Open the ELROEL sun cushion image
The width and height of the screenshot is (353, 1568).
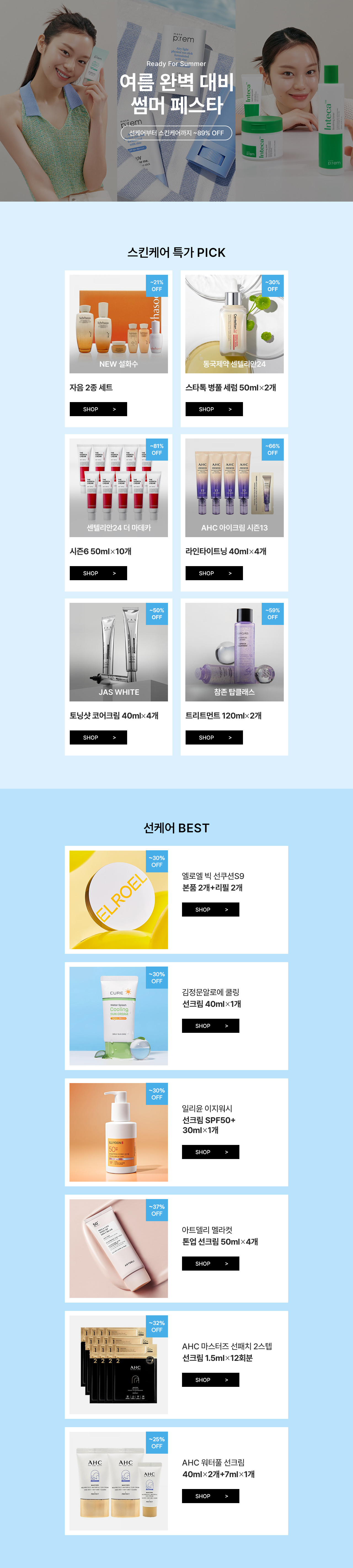coord(119,900)
